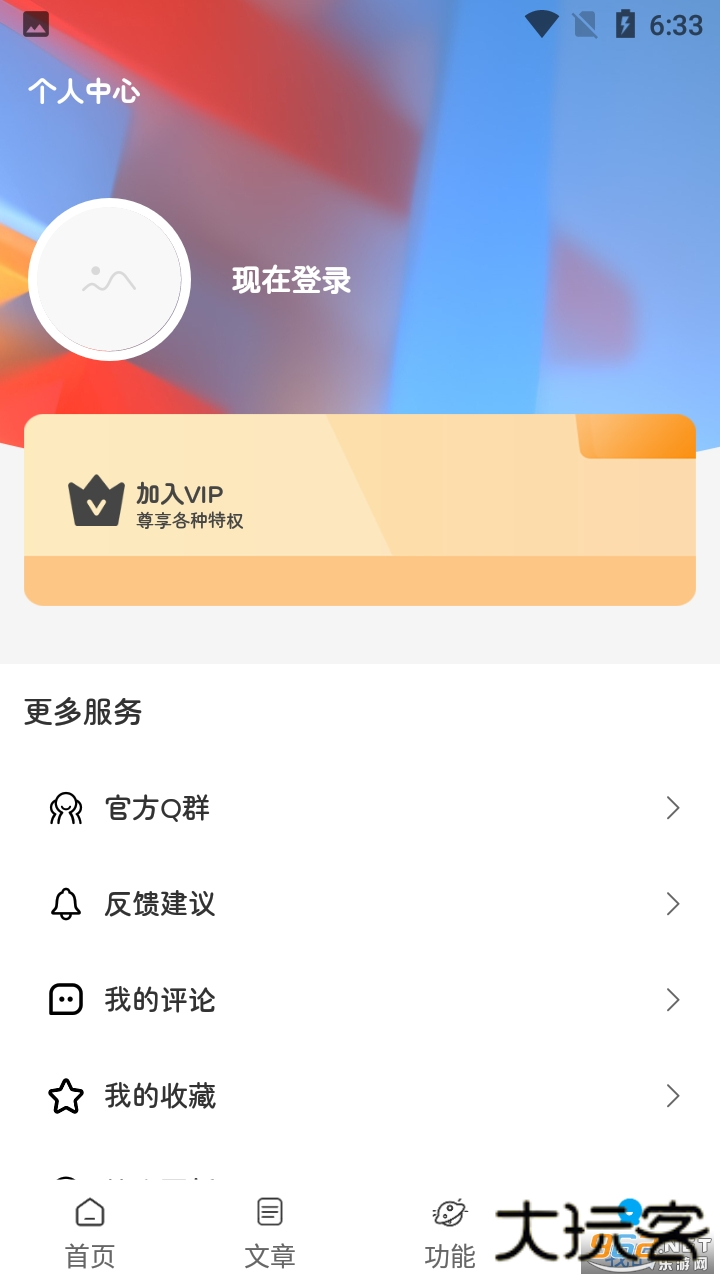Viewport: 720px width, 1280px height.
Task: Tap the 官方Q群 penguin icon
Action: [x=65, y=807]
